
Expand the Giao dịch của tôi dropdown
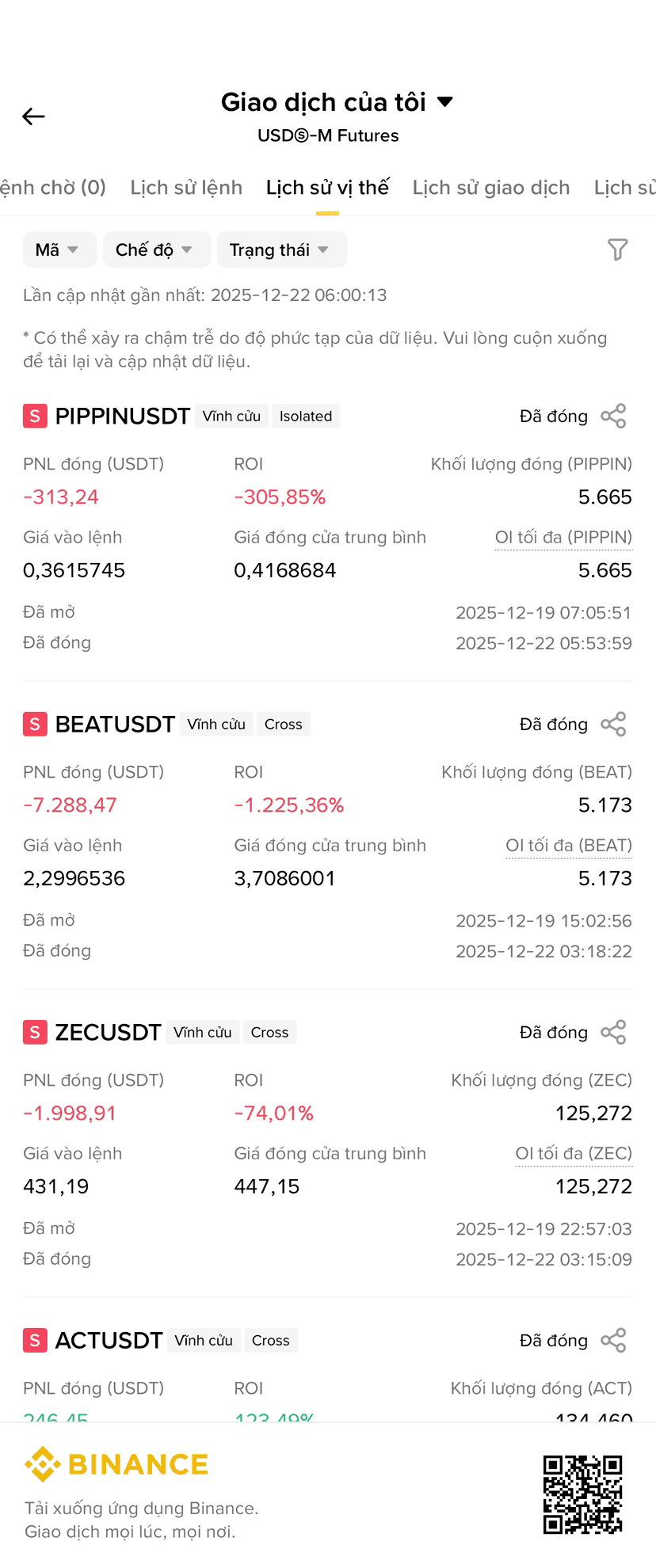click(337, 102)
